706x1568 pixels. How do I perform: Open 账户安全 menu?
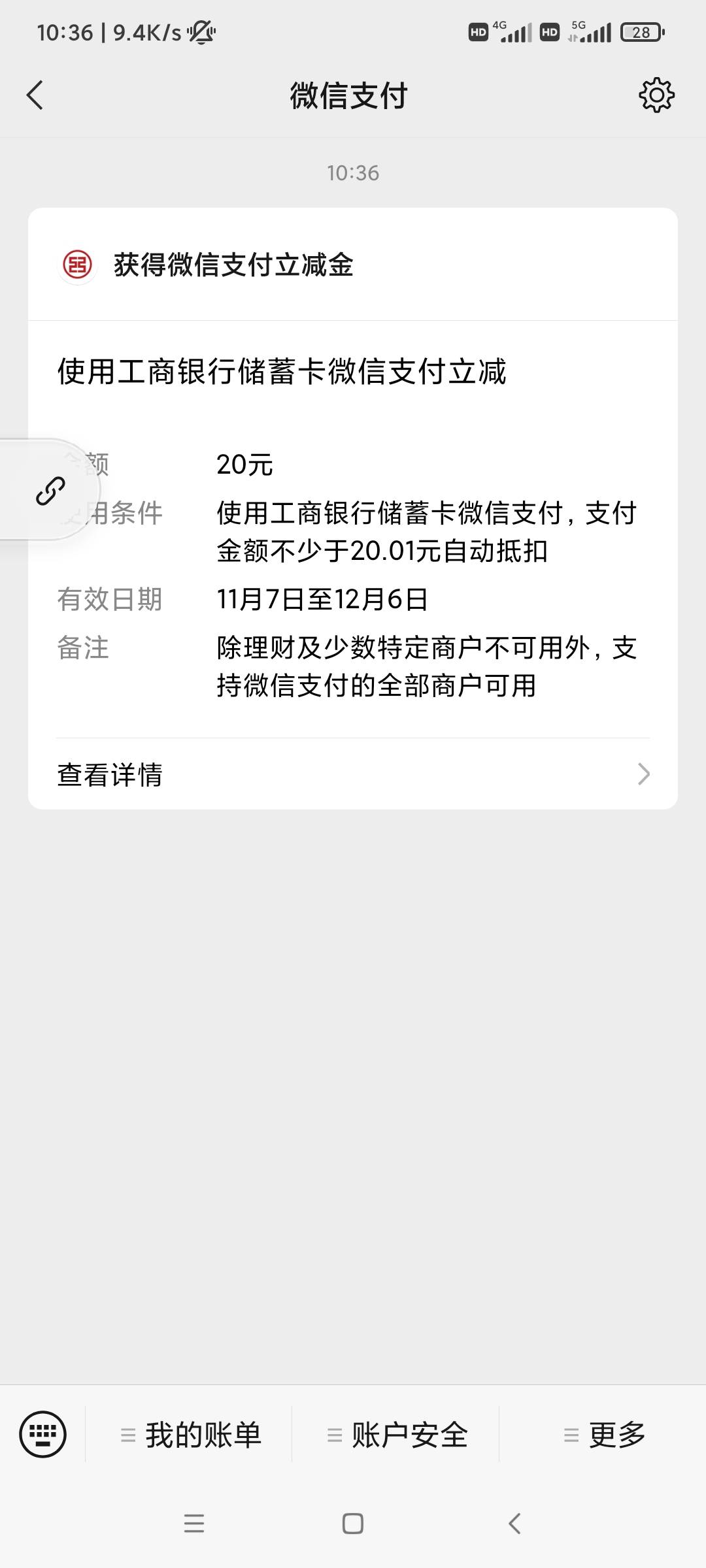pyautogui.click(x=397, y=1435)
